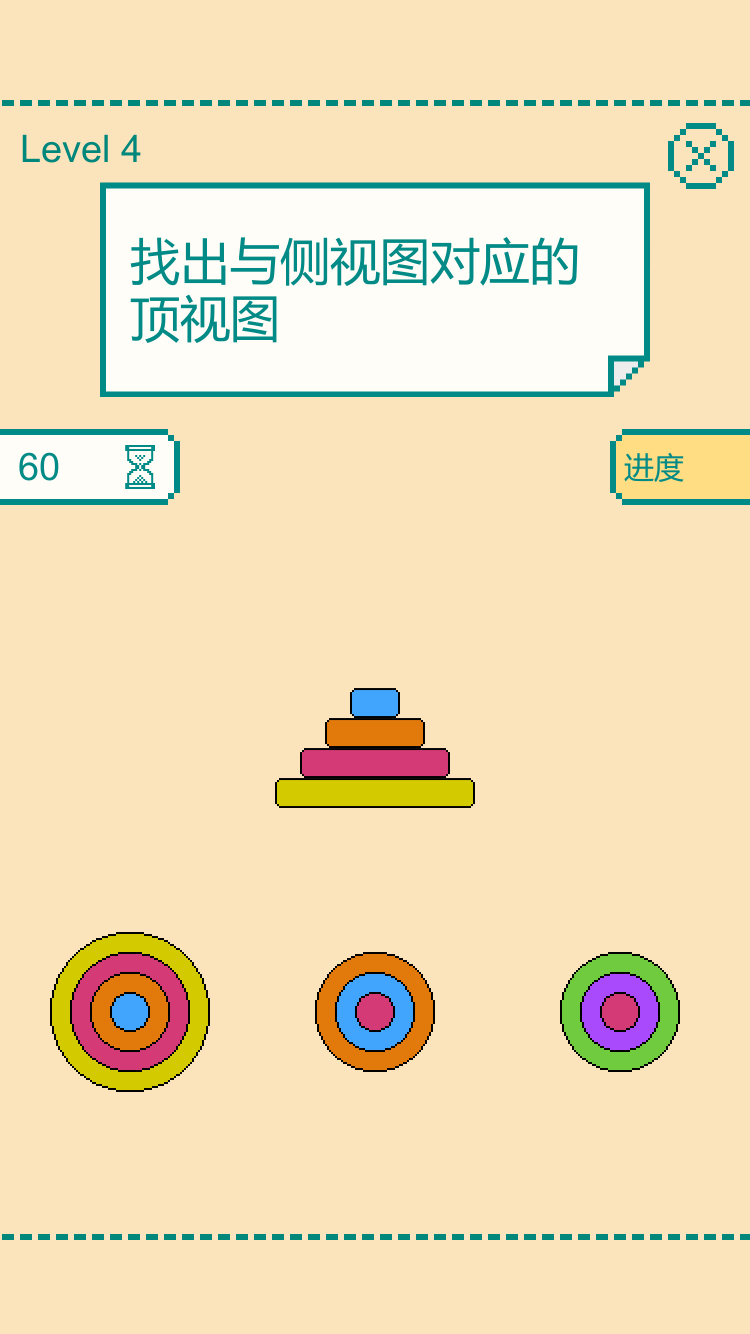Click the hourglass timer icon
The width and height of the screenshot is (750, 1334).
click(x=140, y=466)
